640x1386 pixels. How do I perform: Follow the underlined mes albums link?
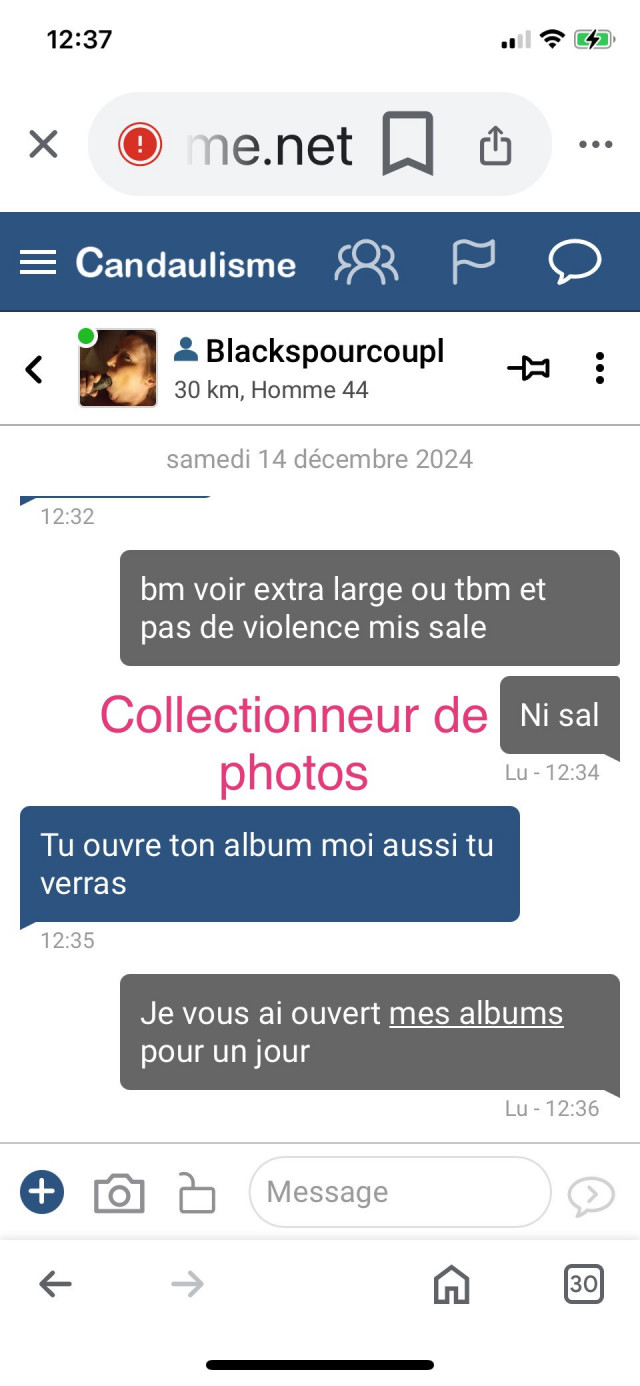pos(476,1013)
